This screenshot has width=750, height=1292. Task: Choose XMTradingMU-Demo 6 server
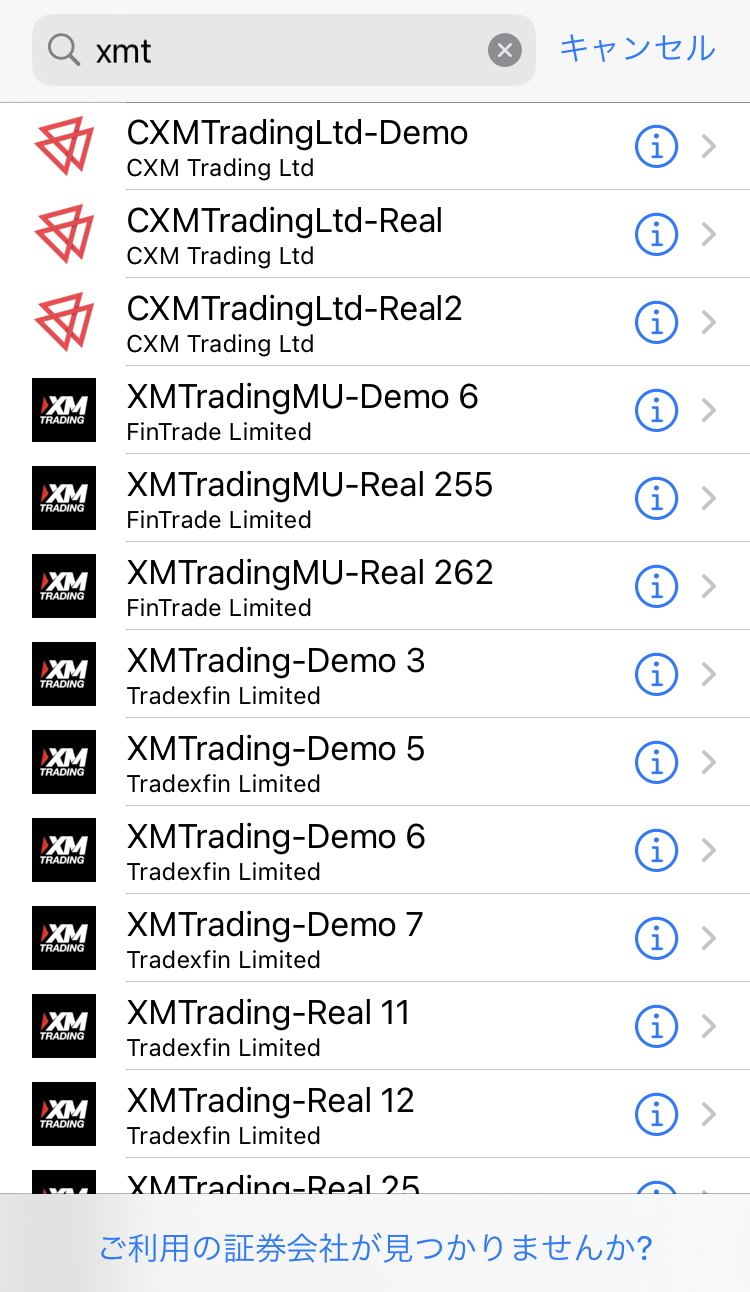point(302,410)
